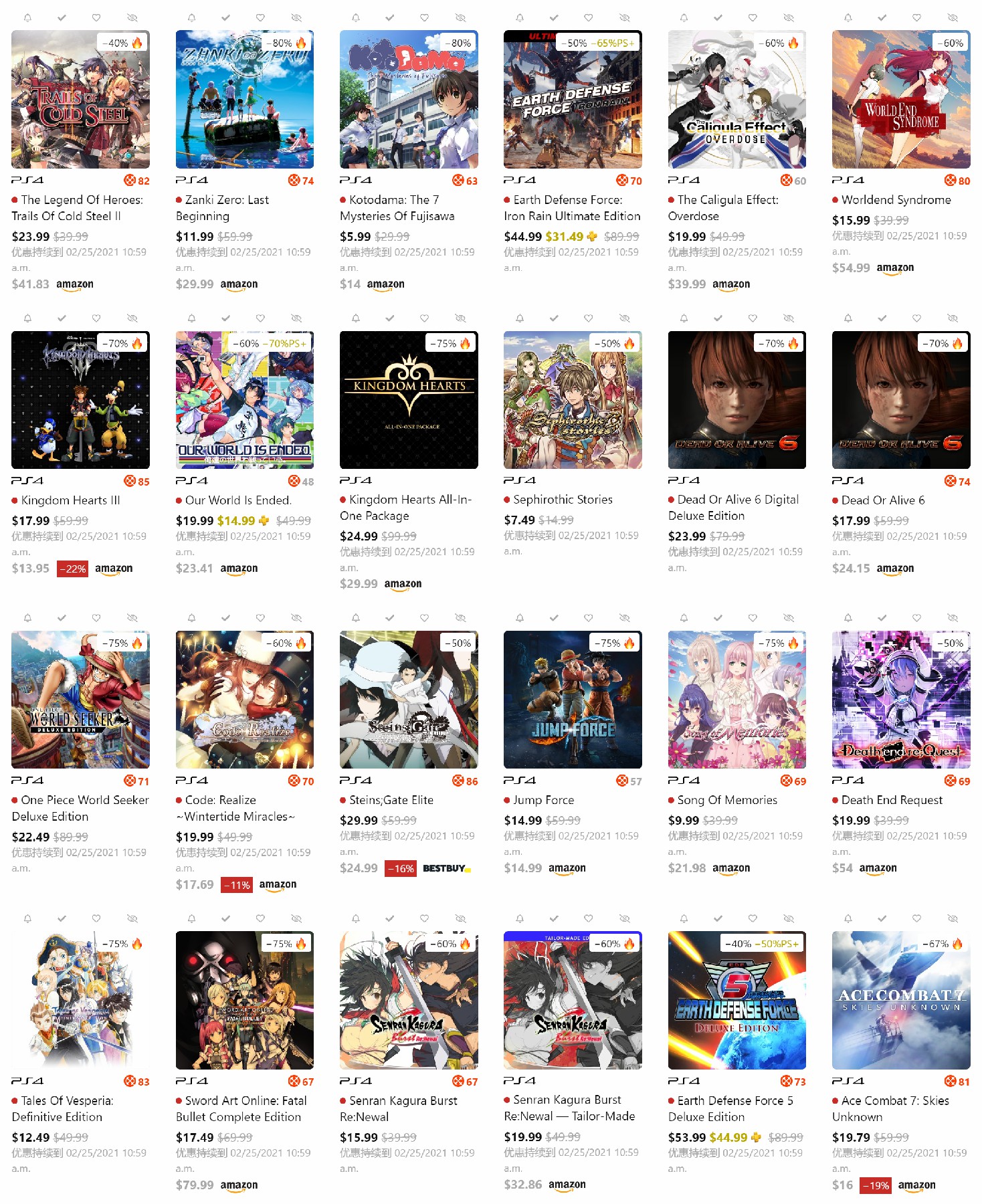
Task: Mark Tales Of Vesperia as owned checkmark
Action: click(62, 919)
